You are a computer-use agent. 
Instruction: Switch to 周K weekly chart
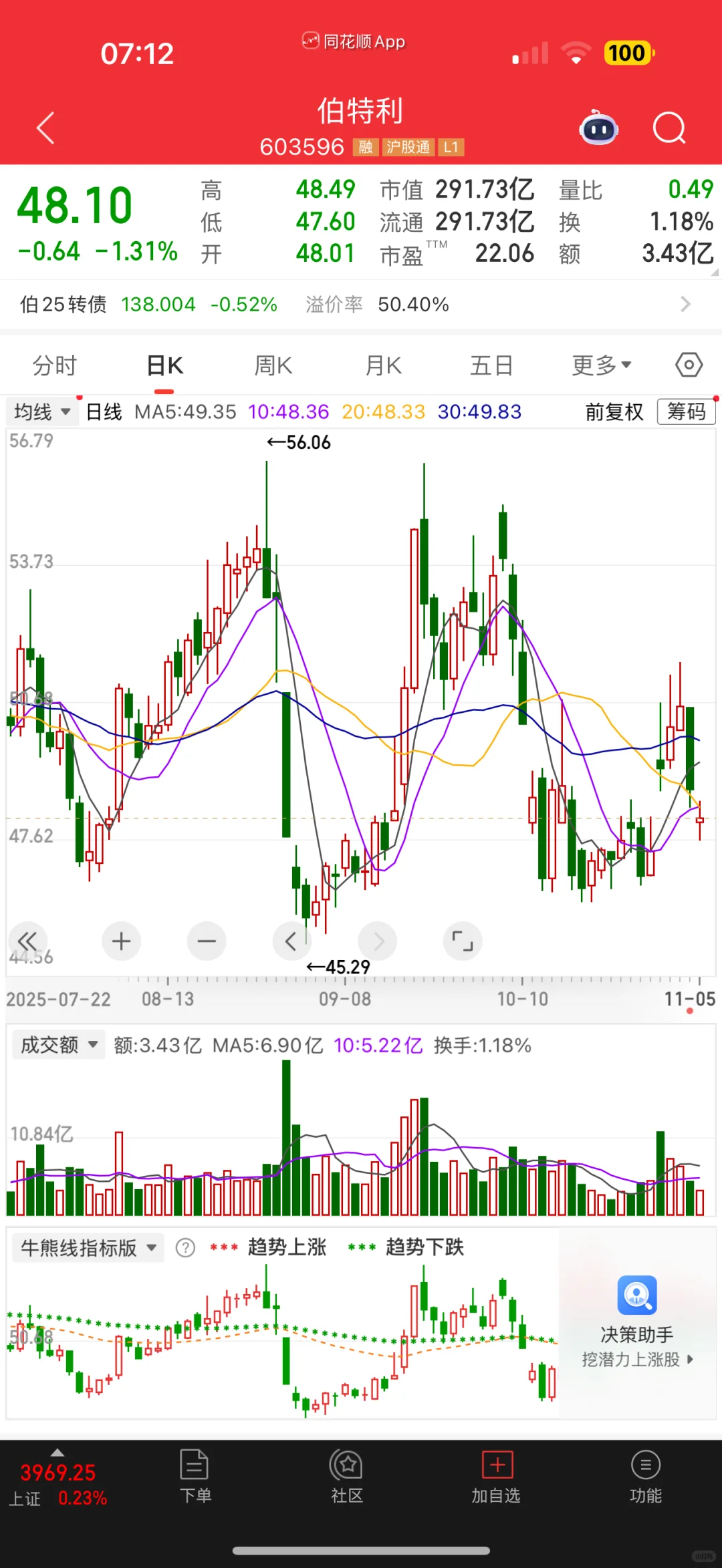(x=273, y=365)
